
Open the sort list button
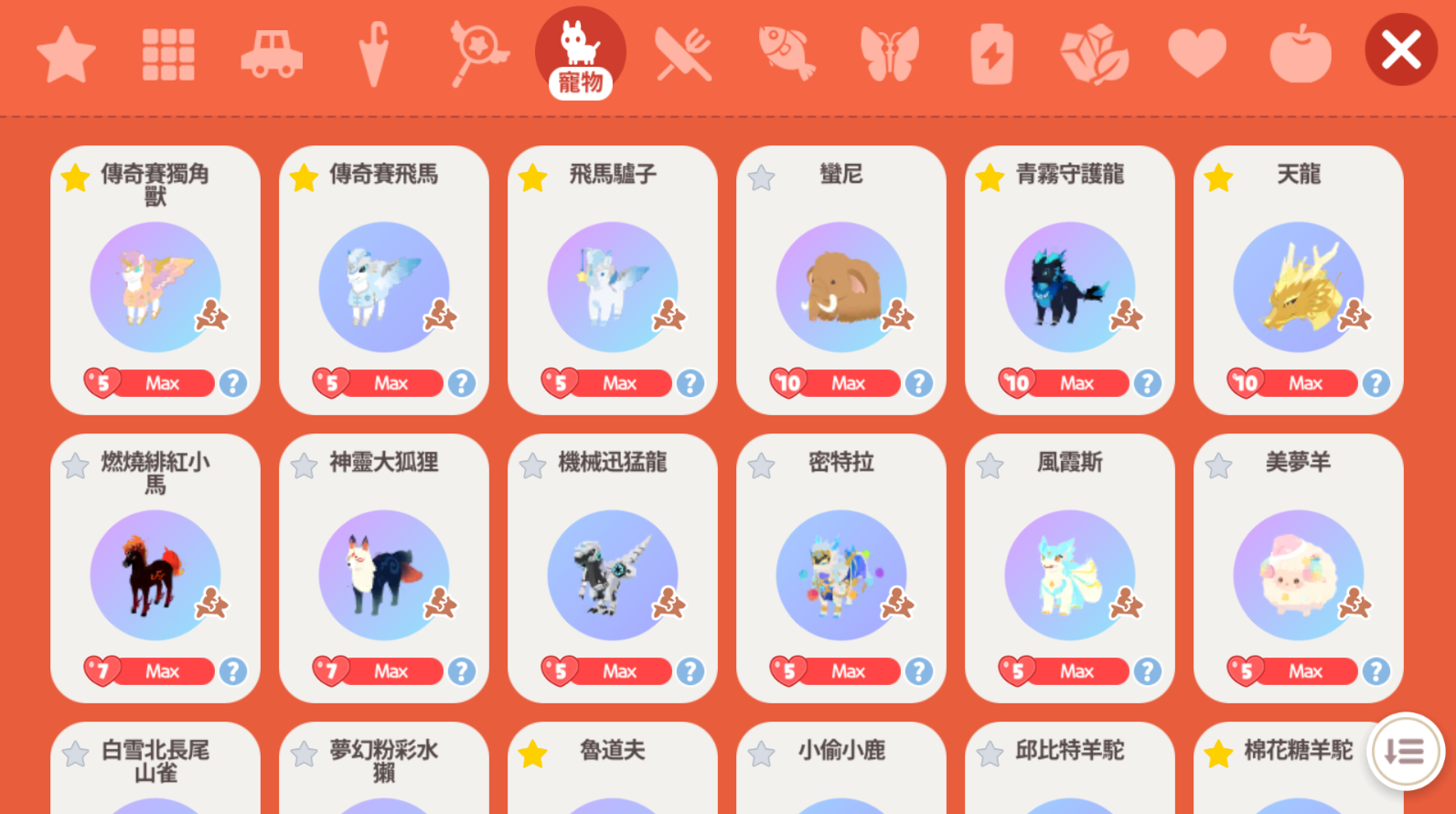tap(1404, 752)
